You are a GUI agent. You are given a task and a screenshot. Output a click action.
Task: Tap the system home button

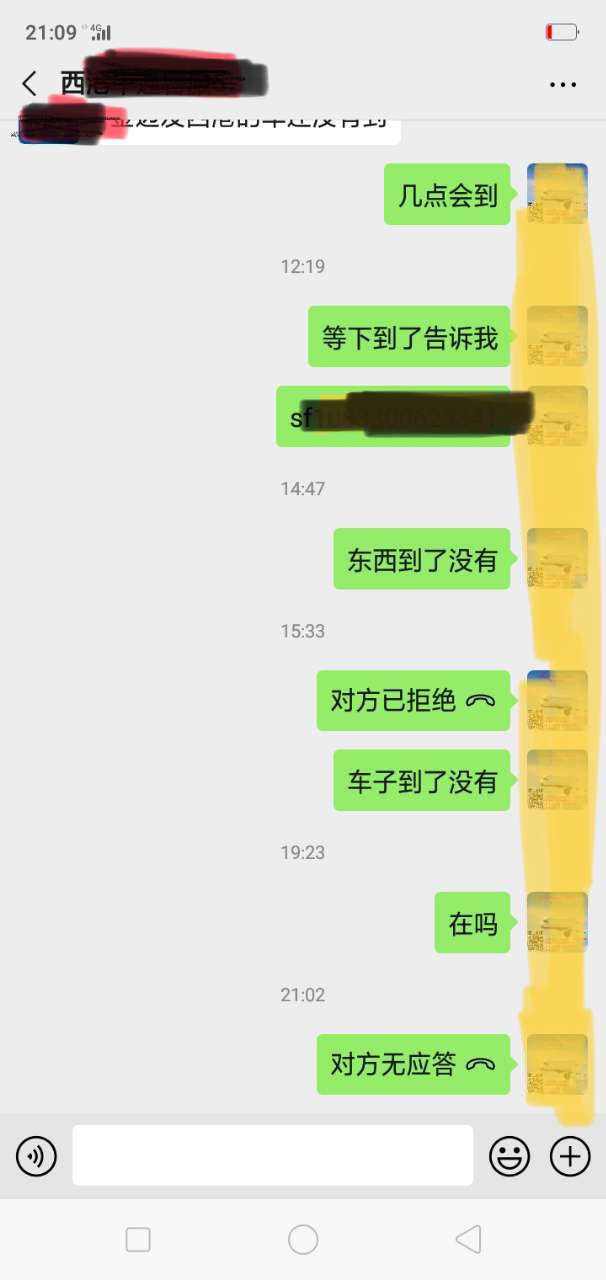[303, 1240]
